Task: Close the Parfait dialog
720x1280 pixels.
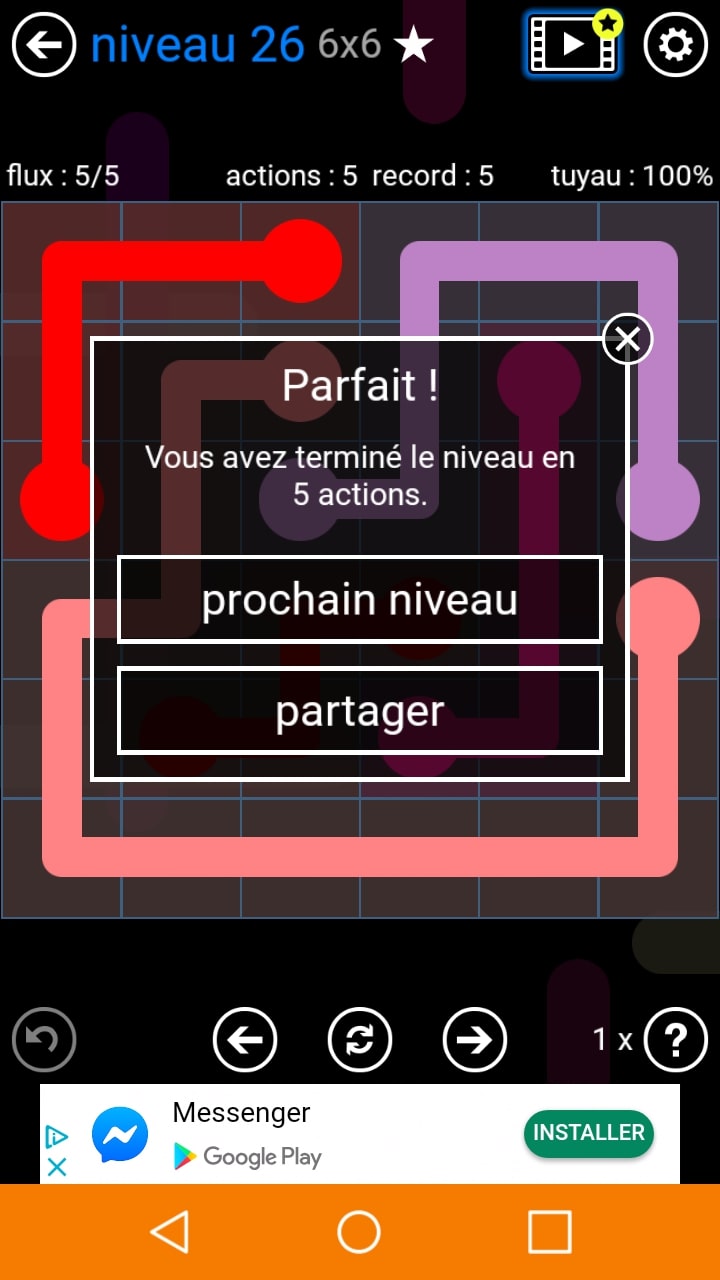Action: coord(627,340)
